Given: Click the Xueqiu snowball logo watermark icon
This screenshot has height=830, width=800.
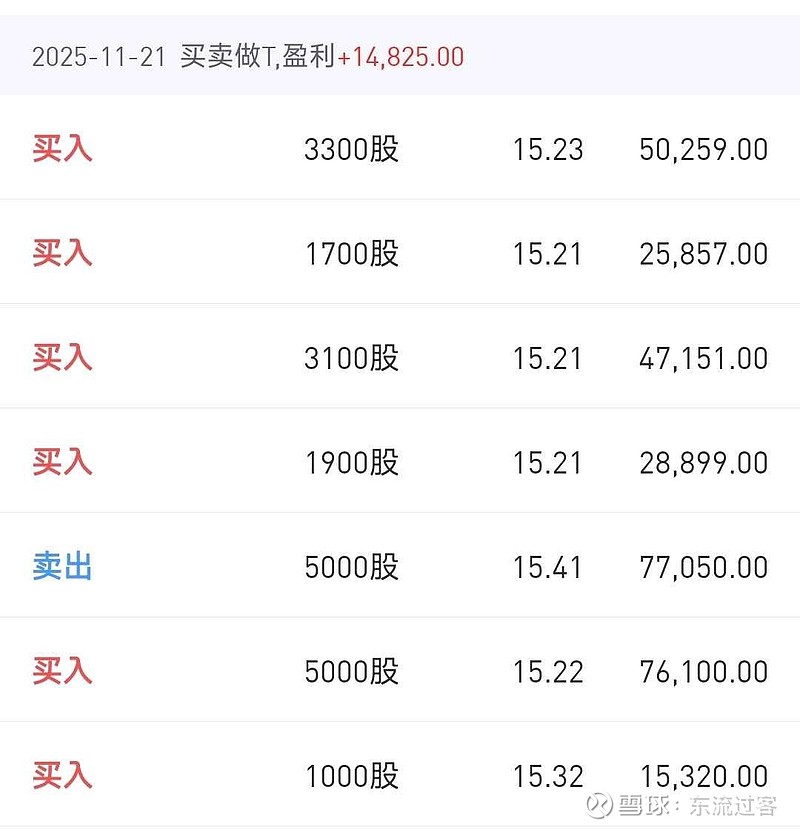Looking at the screenshot, I should [x=600, y=804].
